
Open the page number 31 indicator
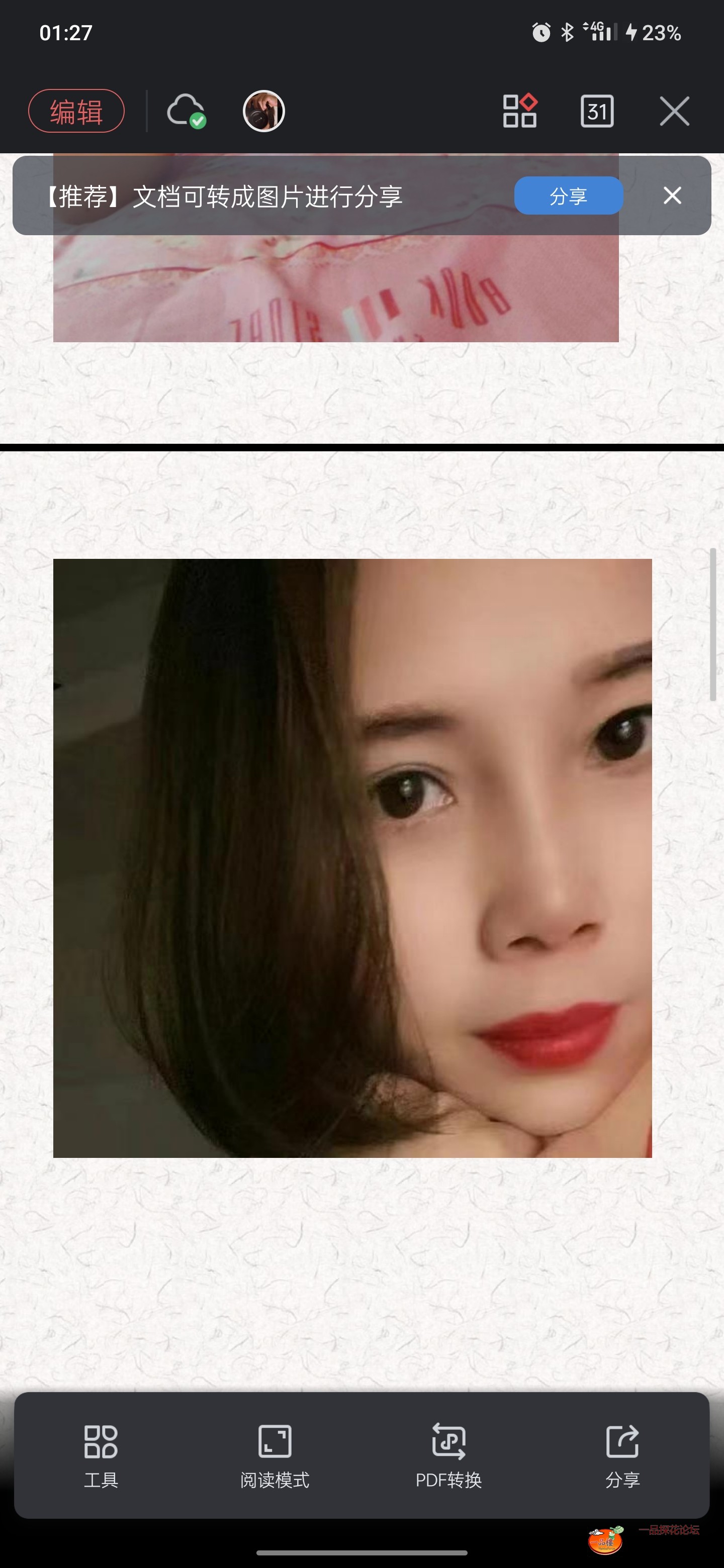[597, 112]
